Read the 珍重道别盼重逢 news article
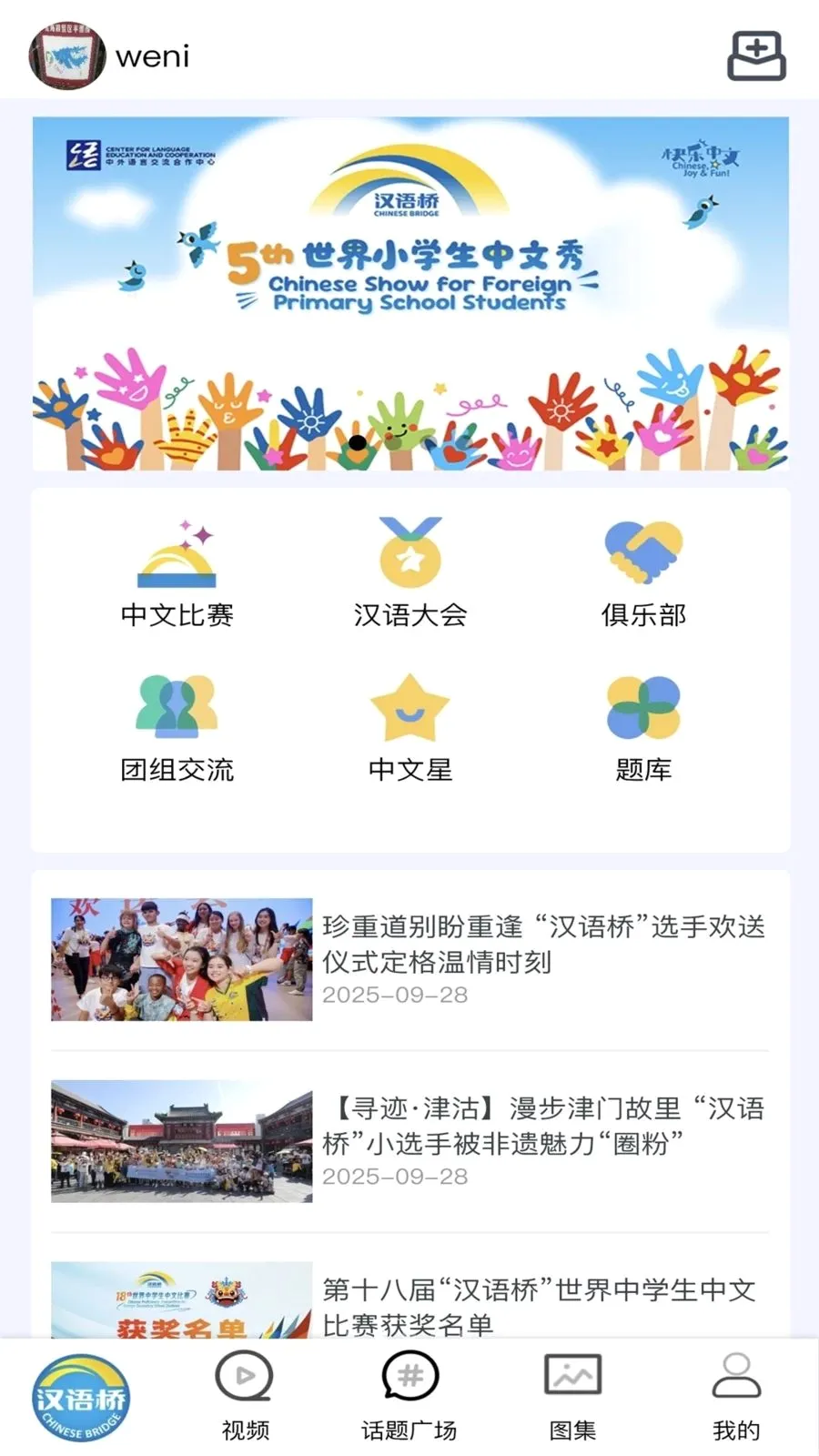The width and height of the screenshot is (819, 1456). coord(410,959)
